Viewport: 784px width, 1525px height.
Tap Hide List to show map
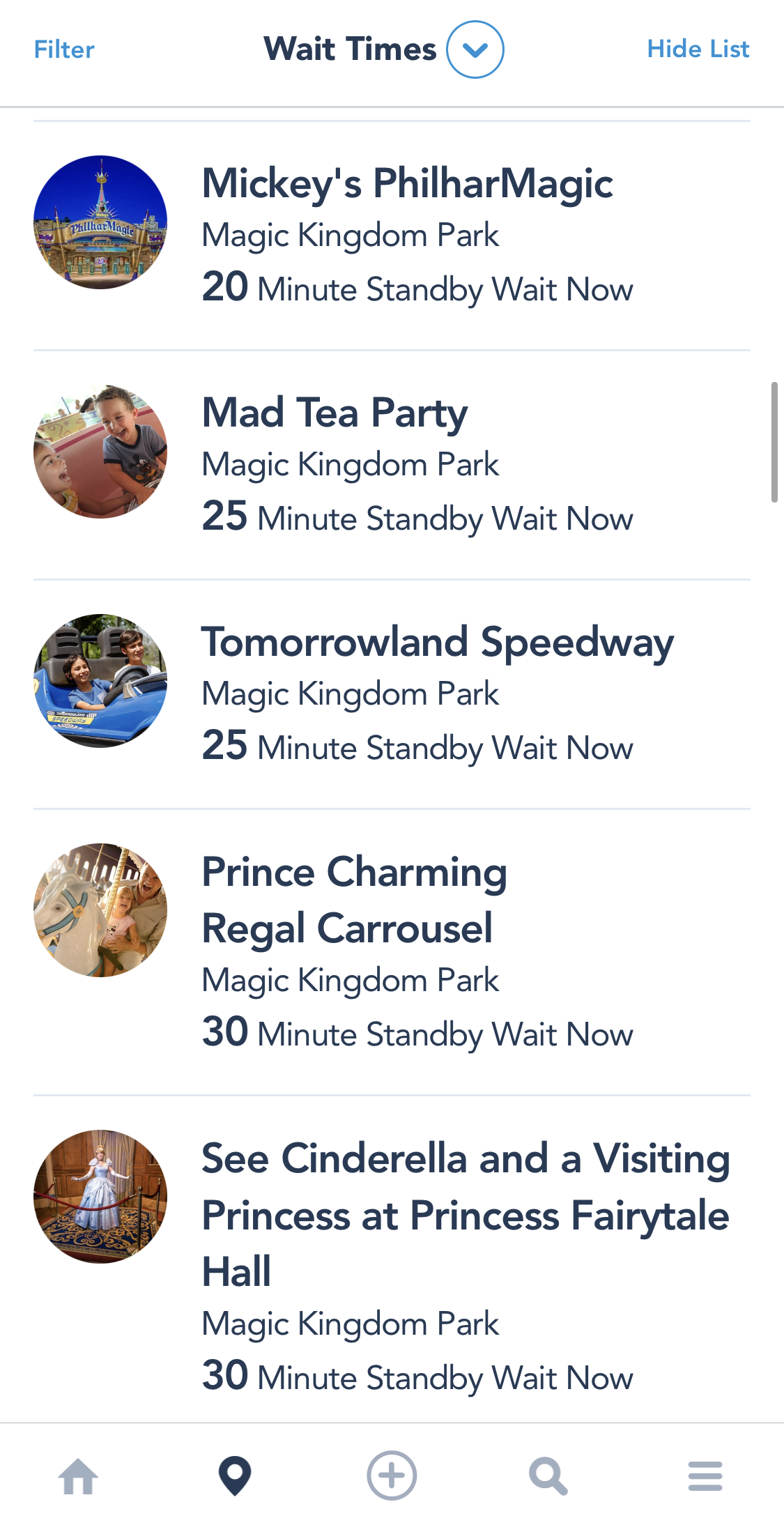click(698, 49)
